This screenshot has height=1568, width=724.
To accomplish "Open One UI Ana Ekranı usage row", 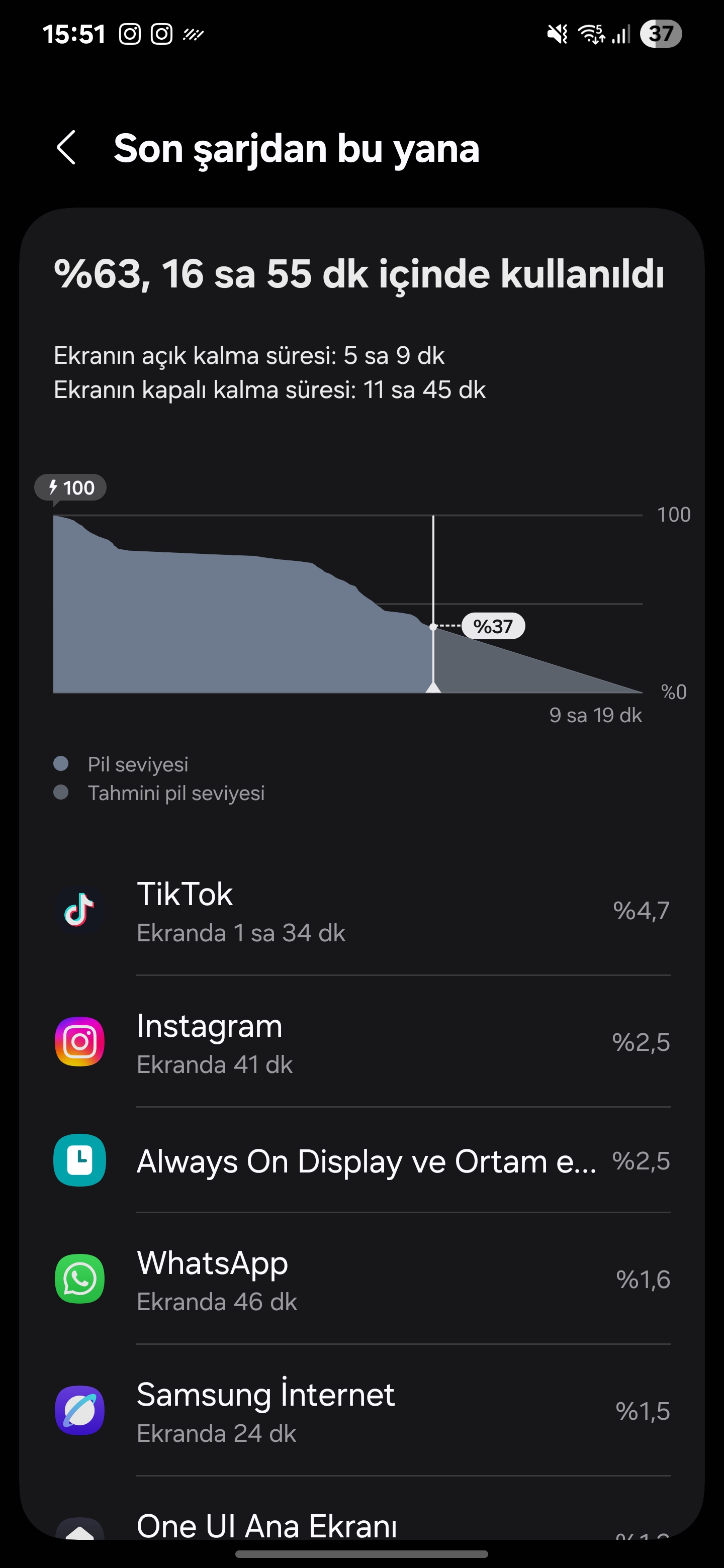I will coord(361,1525).
